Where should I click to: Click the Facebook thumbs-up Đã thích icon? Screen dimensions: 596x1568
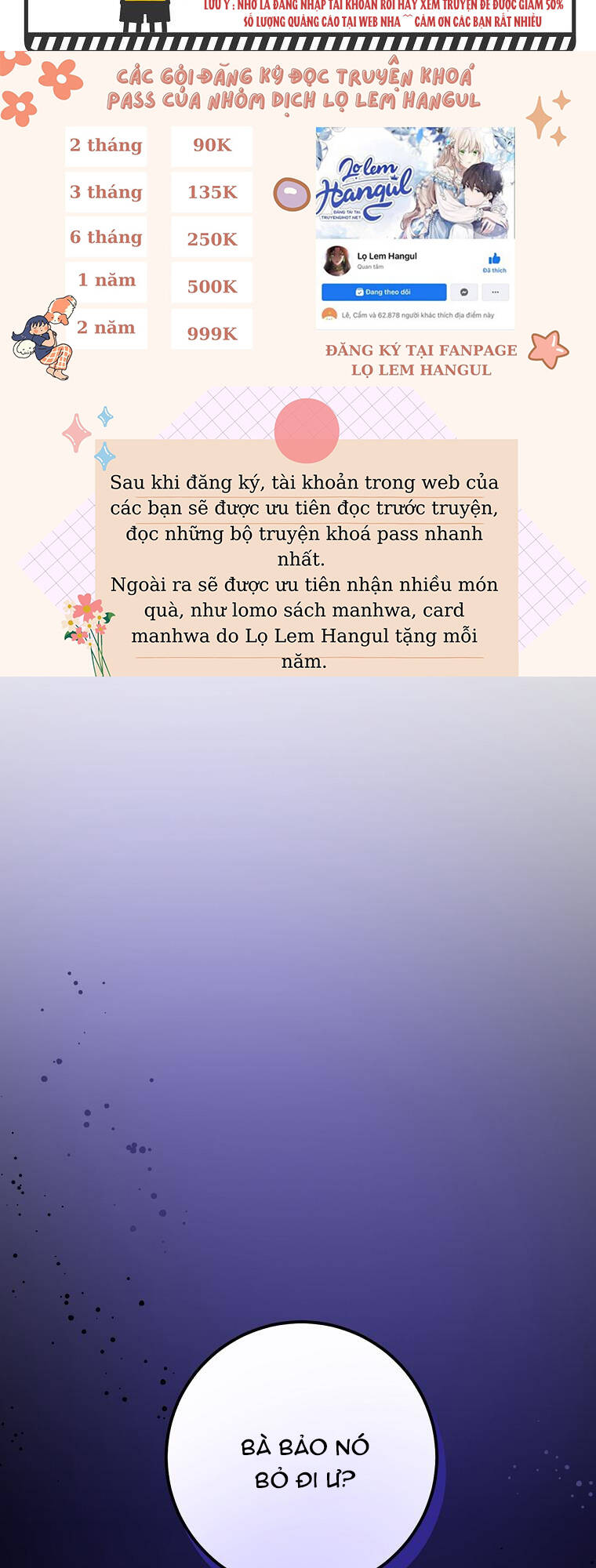(x=494, y=257)
